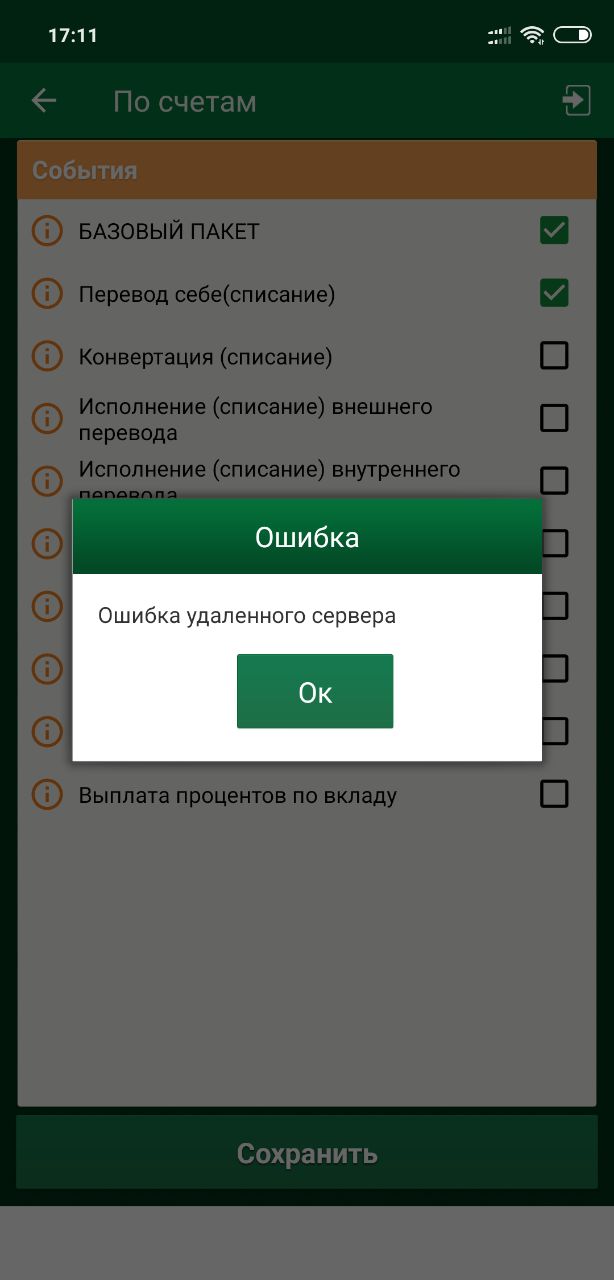The width and height of the screenshot is (614, 1280).
Task: Check Исполнение (списание) внешнего перевода
Action: [554, 418]
